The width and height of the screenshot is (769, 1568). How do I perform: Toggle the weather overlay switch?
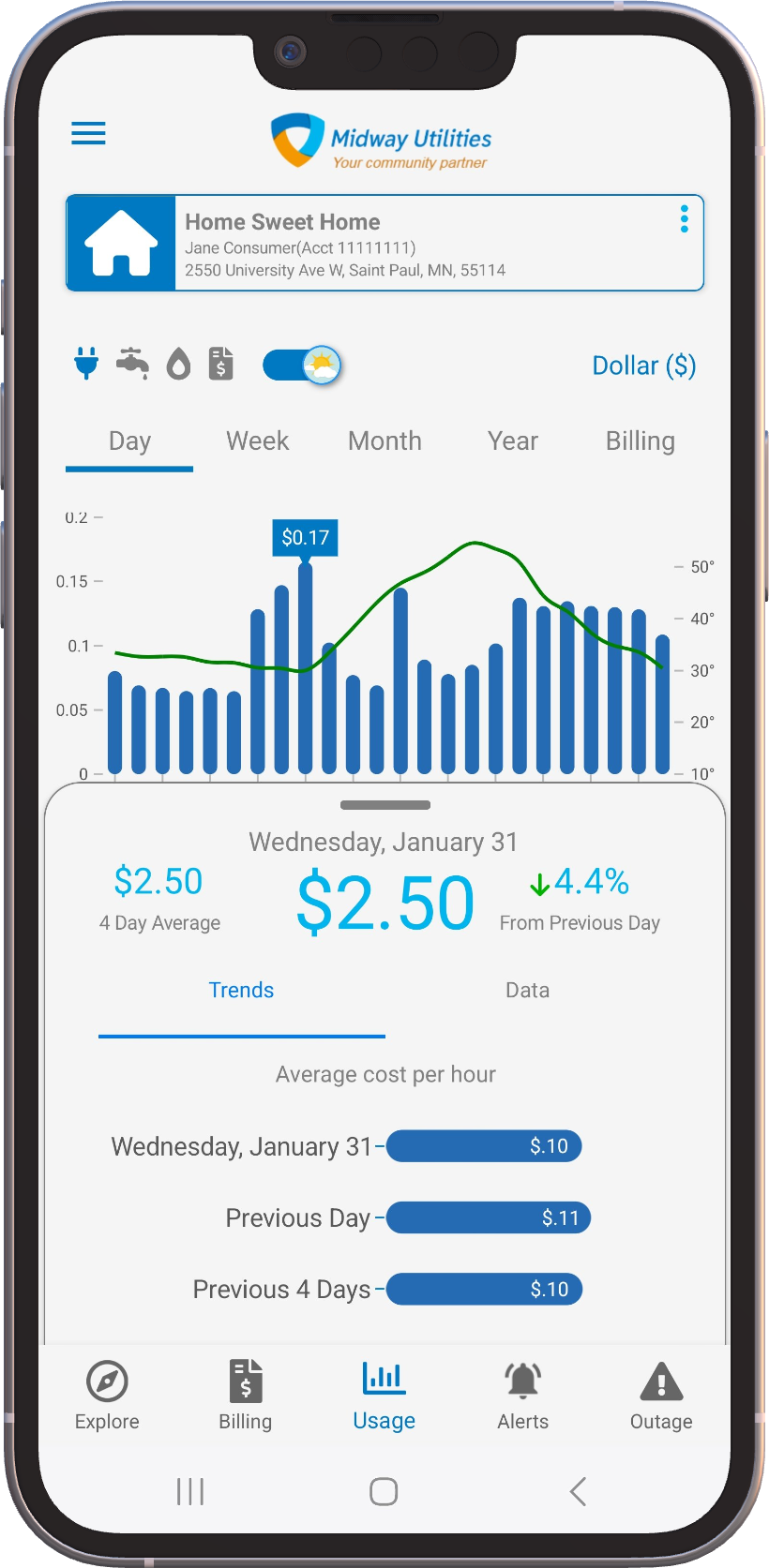(x=302, y=366)
